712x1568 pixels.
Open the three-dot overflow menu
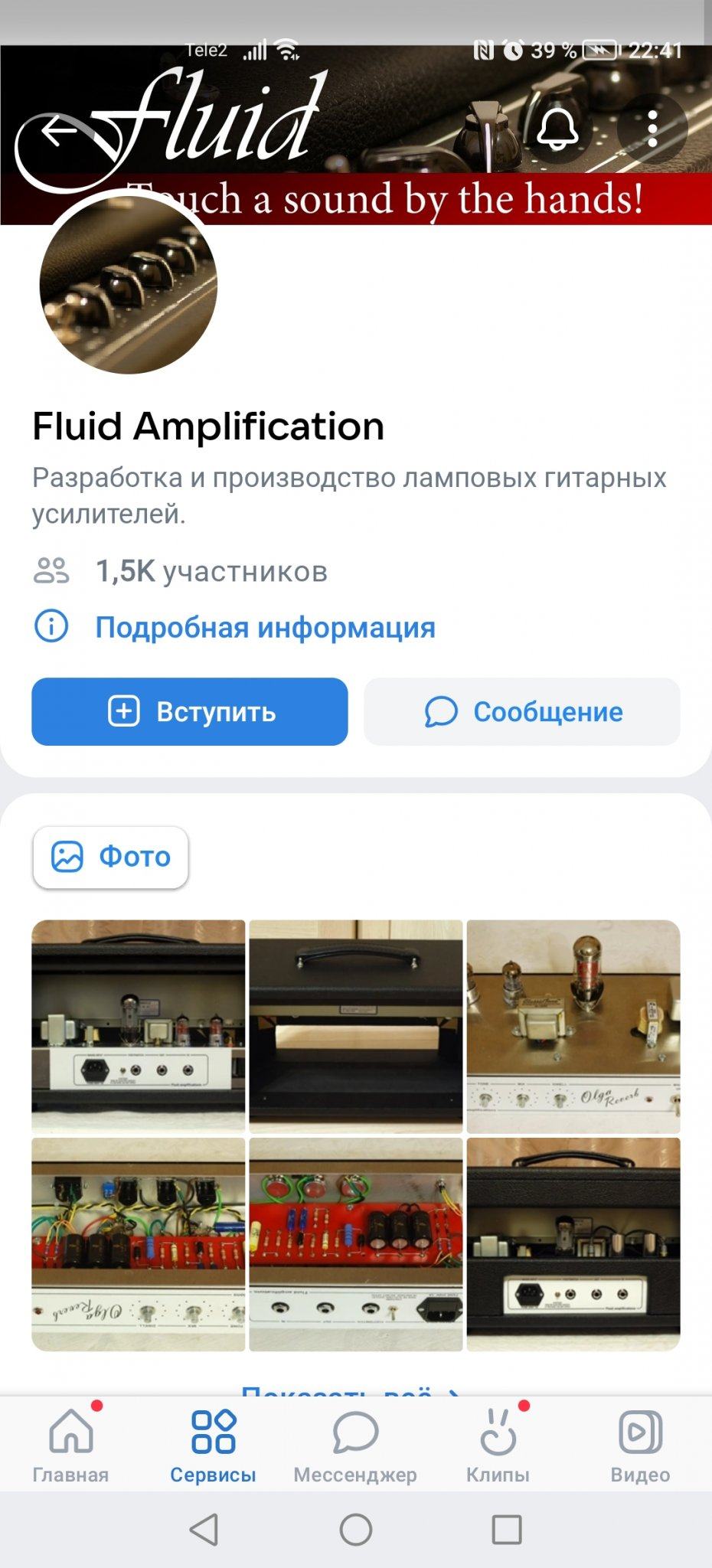click(x=652, y=129)
